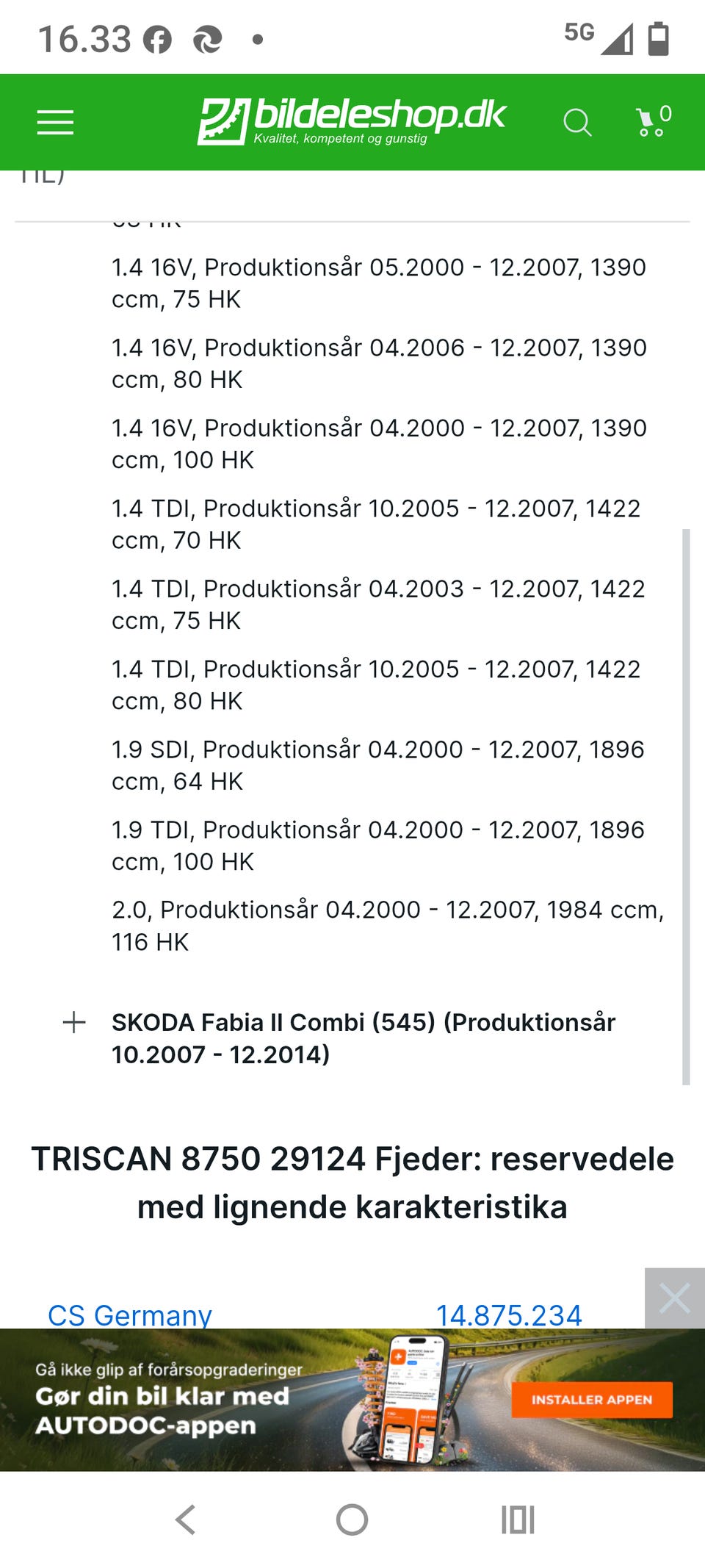Open the shopping cart
705x1568 pixels.
tap(654, 121)
